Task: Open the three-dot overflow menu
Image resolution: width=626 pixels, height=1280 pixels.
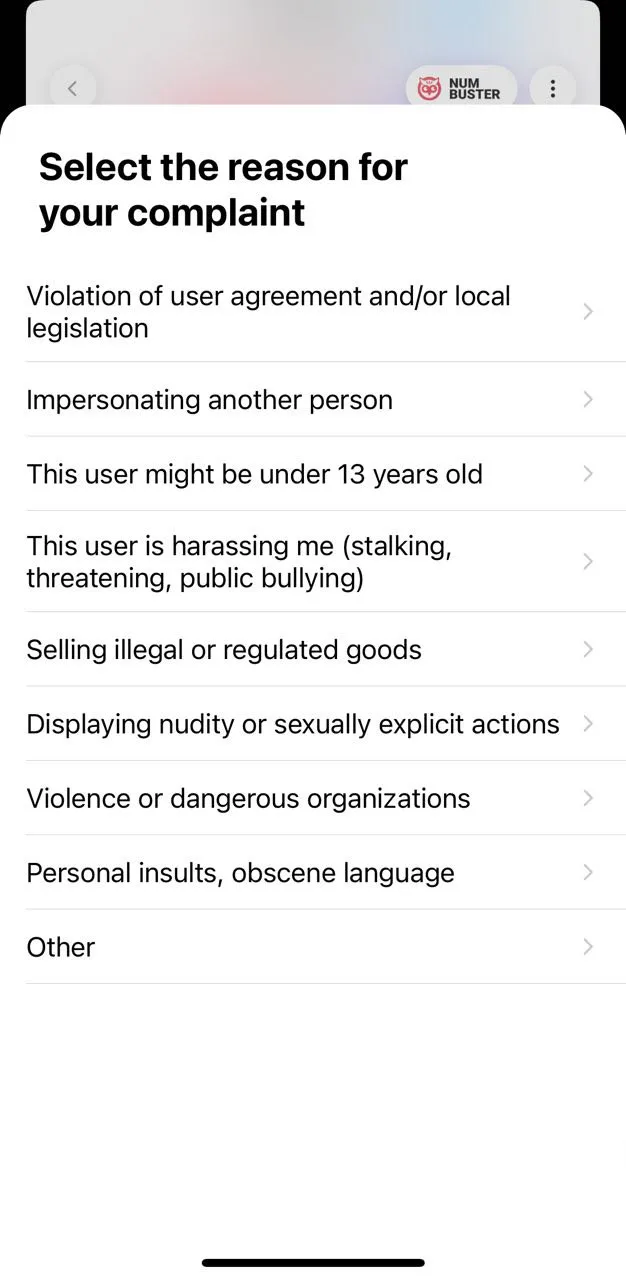Action: 552,89
